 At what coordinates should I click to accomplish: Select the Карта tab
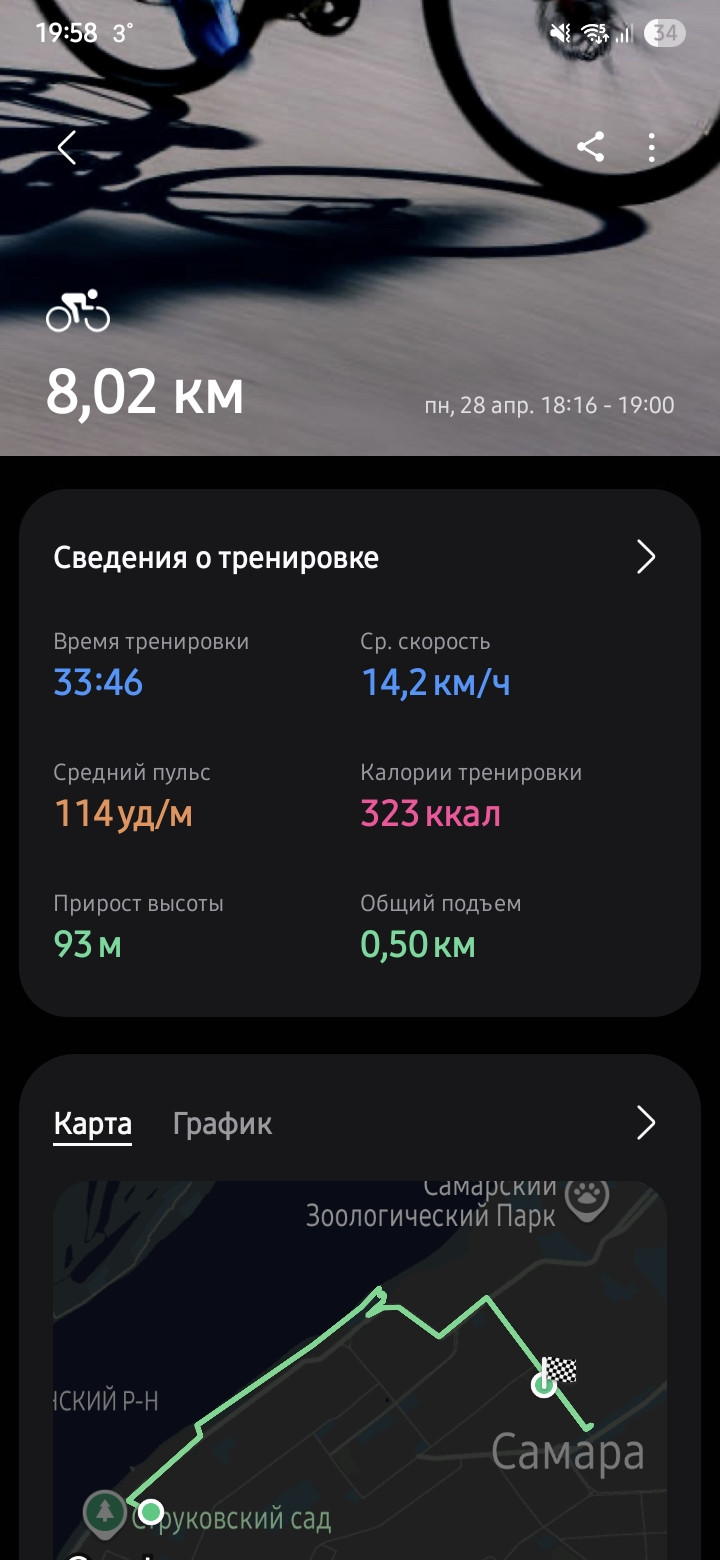93,1123
